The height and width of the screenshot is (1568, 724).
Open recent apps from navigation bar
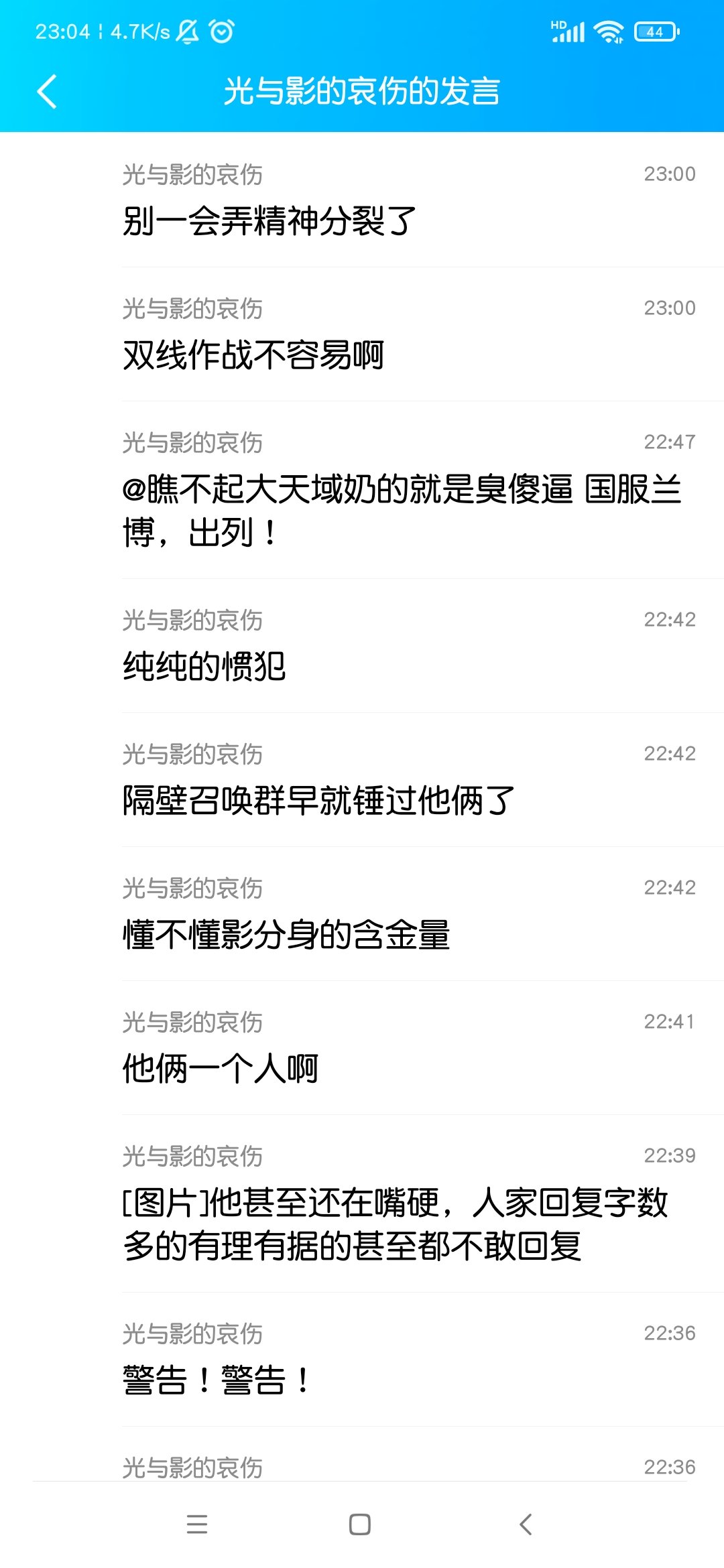click(x=197, y=1524)
